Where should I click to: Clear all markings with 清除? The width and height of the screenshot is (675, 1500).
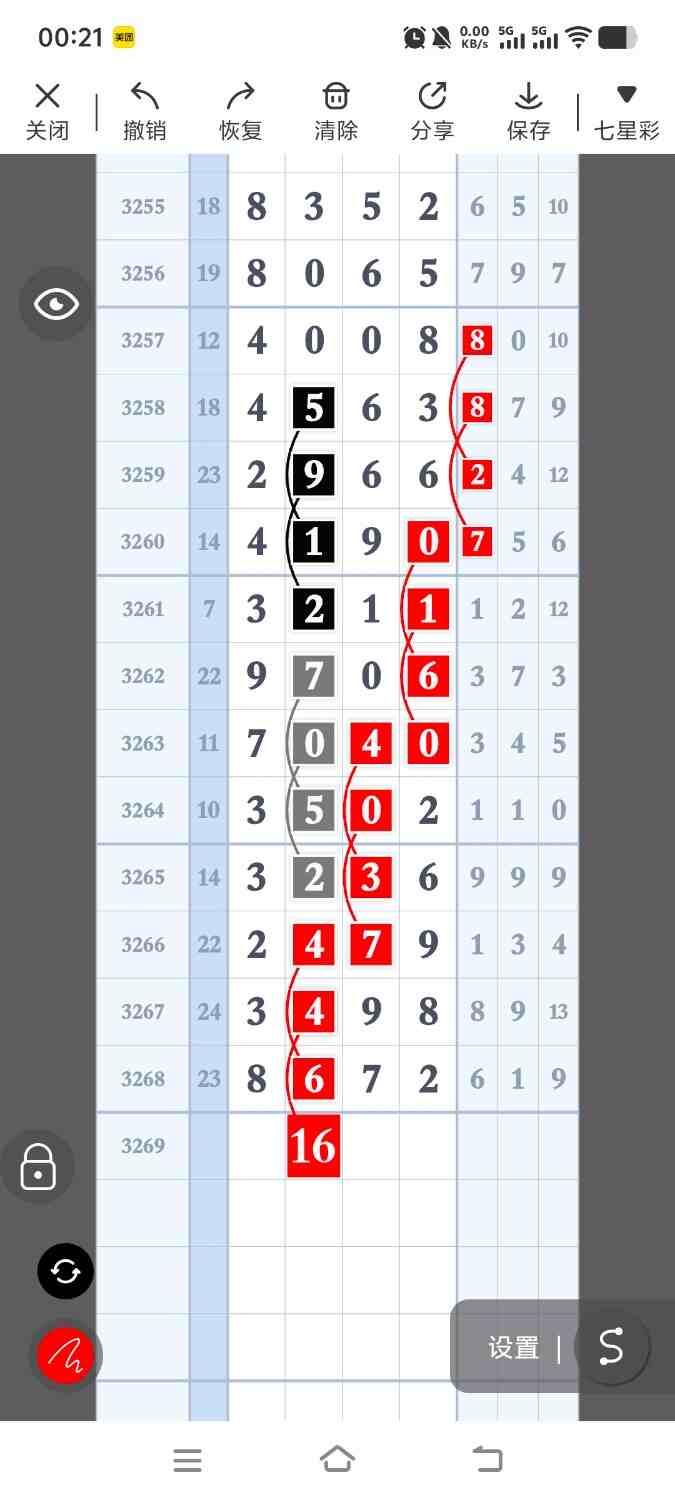pos(336,111)
